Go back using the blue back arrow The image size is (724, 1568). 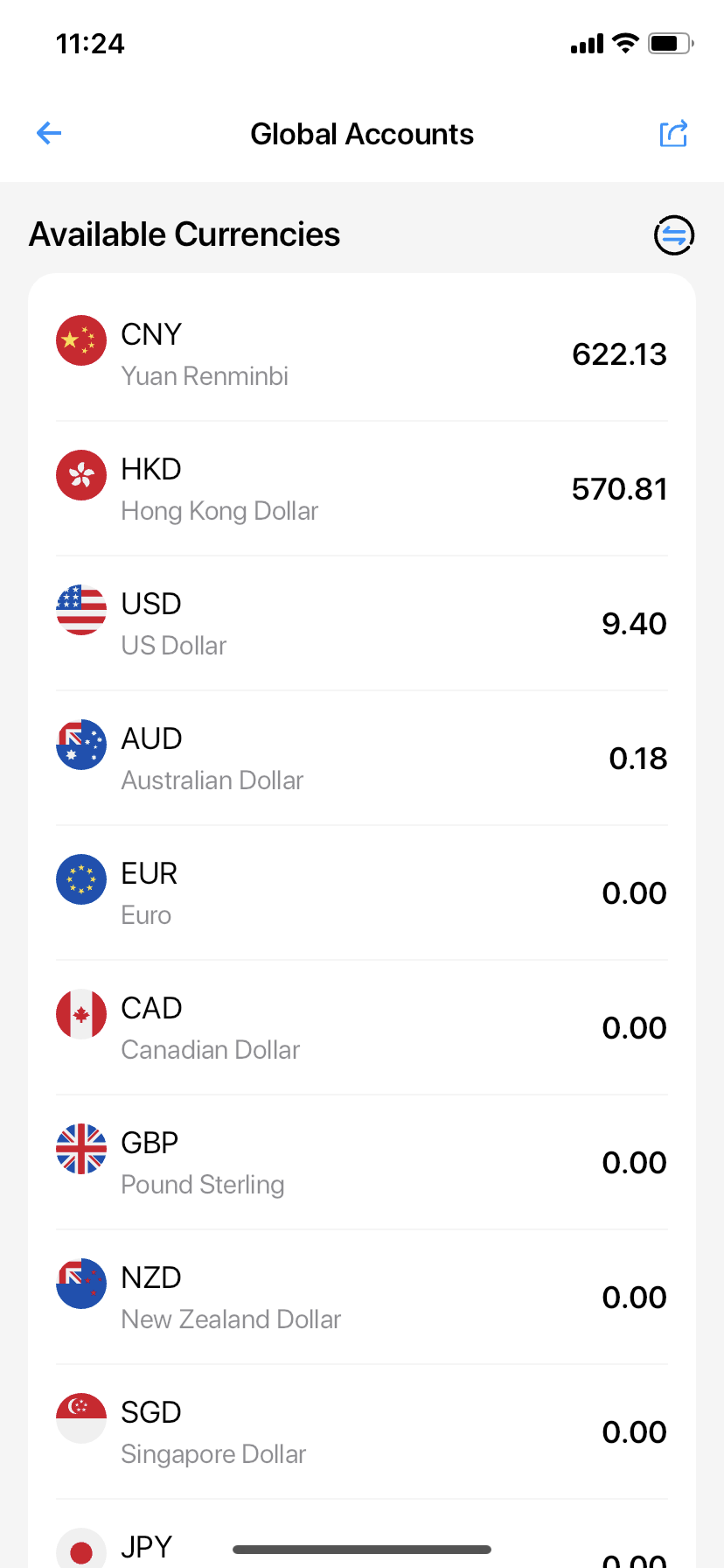[x=49, y=133]
